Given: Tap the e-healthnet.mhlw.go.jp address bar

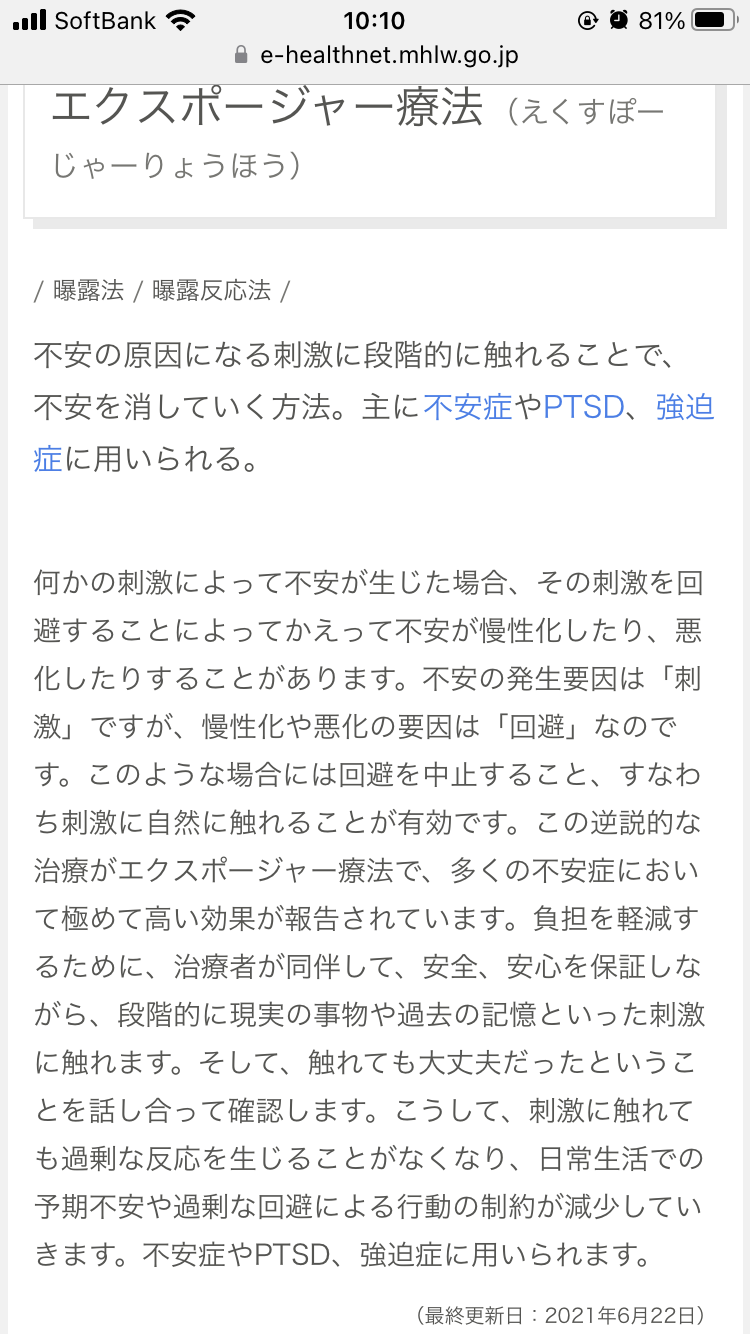Looking at the screenshot, I should coord(375,56).
